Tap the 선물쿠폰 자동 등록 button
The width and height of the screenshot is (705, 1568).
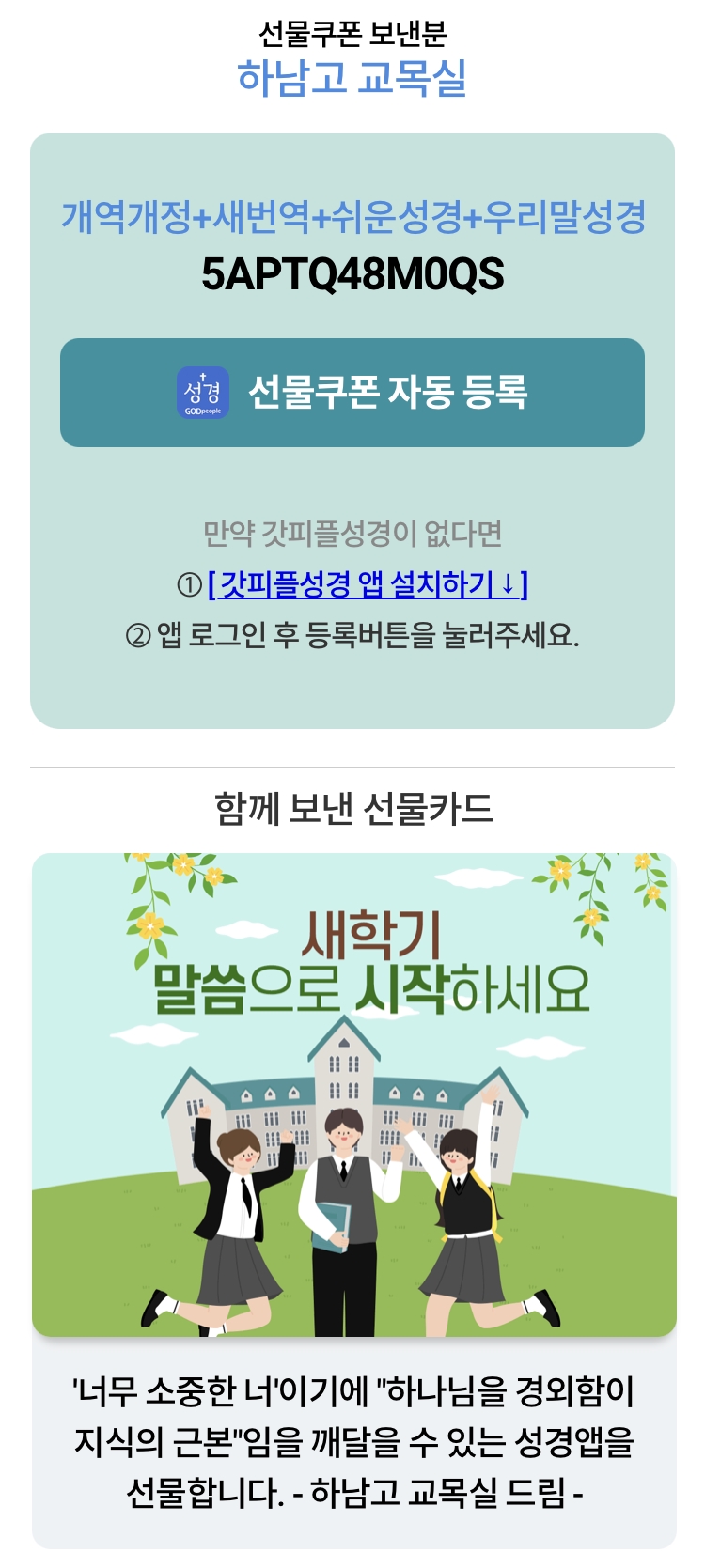[352, 393]
